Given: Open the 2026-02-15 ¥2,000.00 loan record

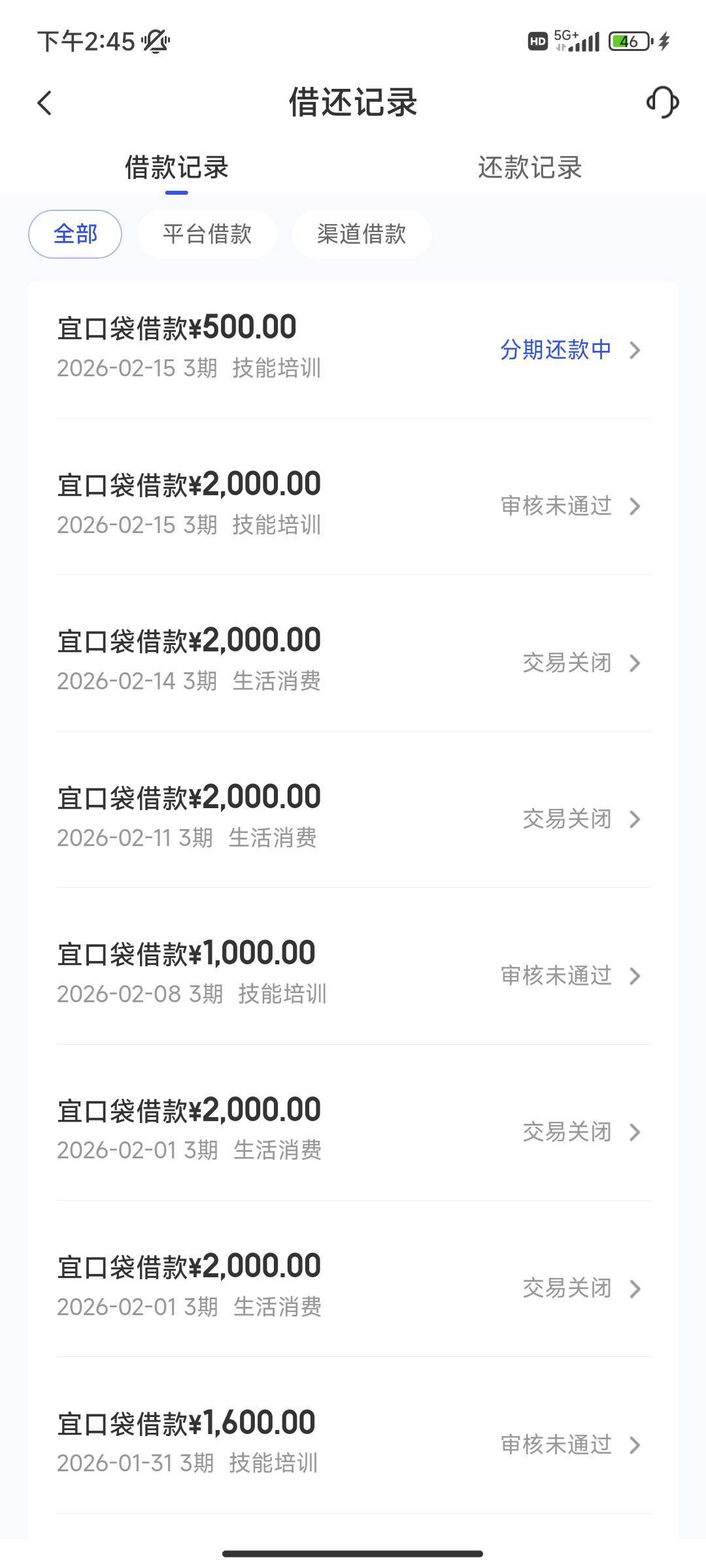Looking at the screenshot, I should pyautogui.click(x=353, y=504).
